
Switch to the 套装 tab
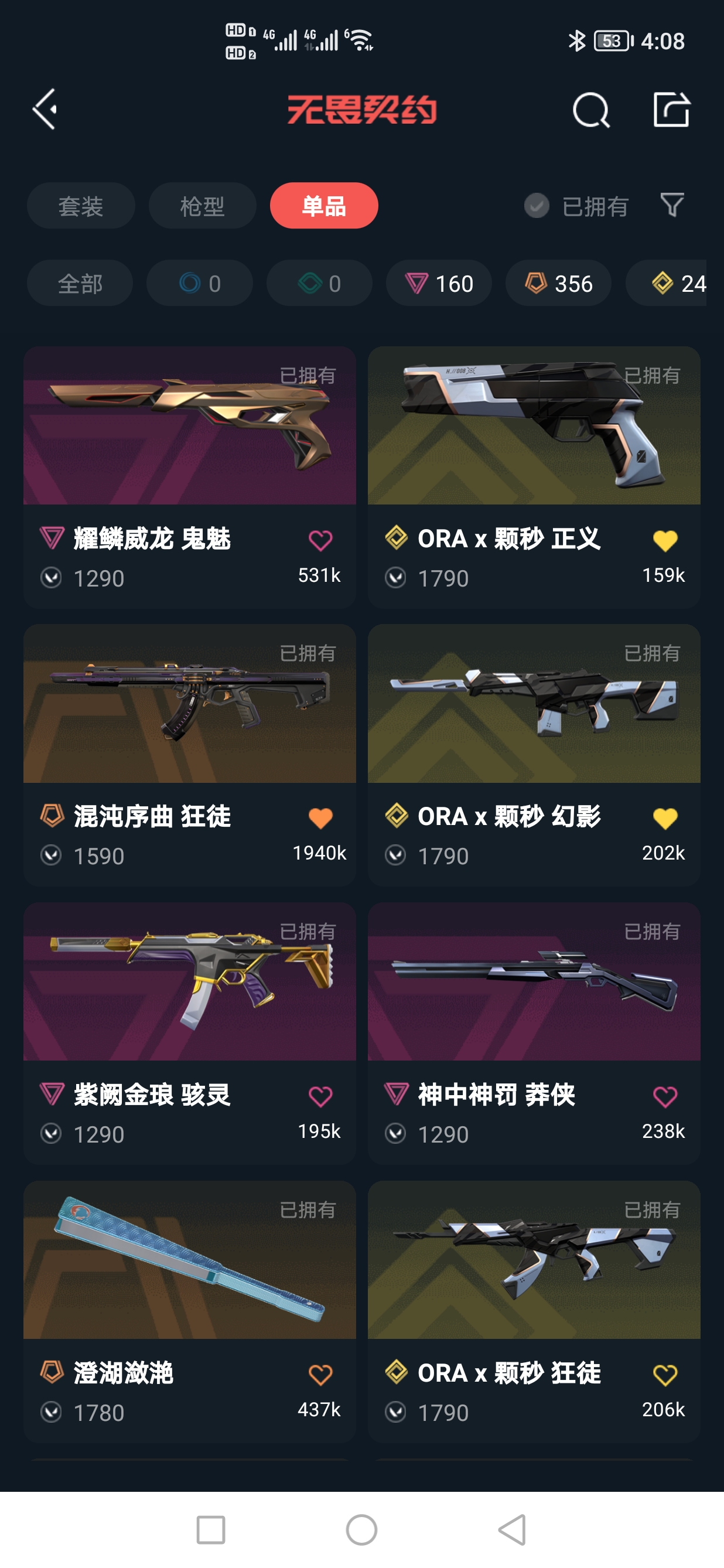tap(81, 206)
